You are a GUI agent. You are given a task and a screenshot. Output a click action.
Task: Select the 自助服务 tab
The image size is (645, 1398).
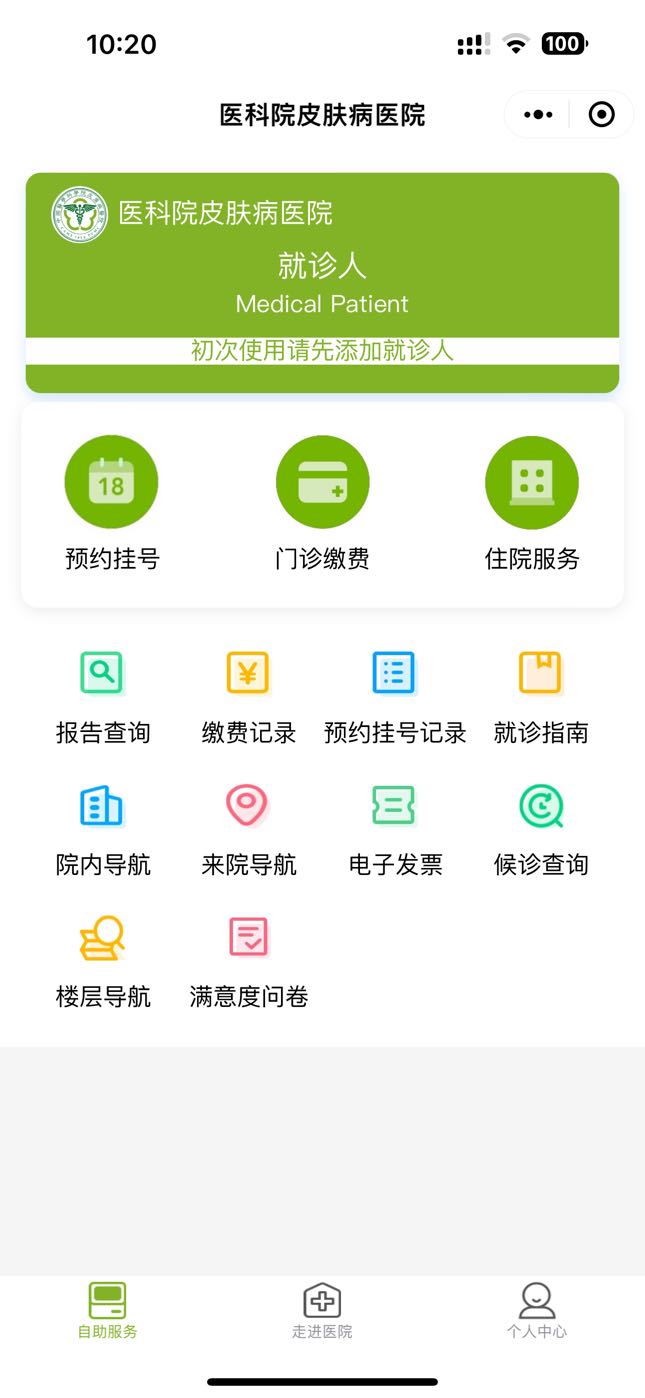(x=107, y=1311)
